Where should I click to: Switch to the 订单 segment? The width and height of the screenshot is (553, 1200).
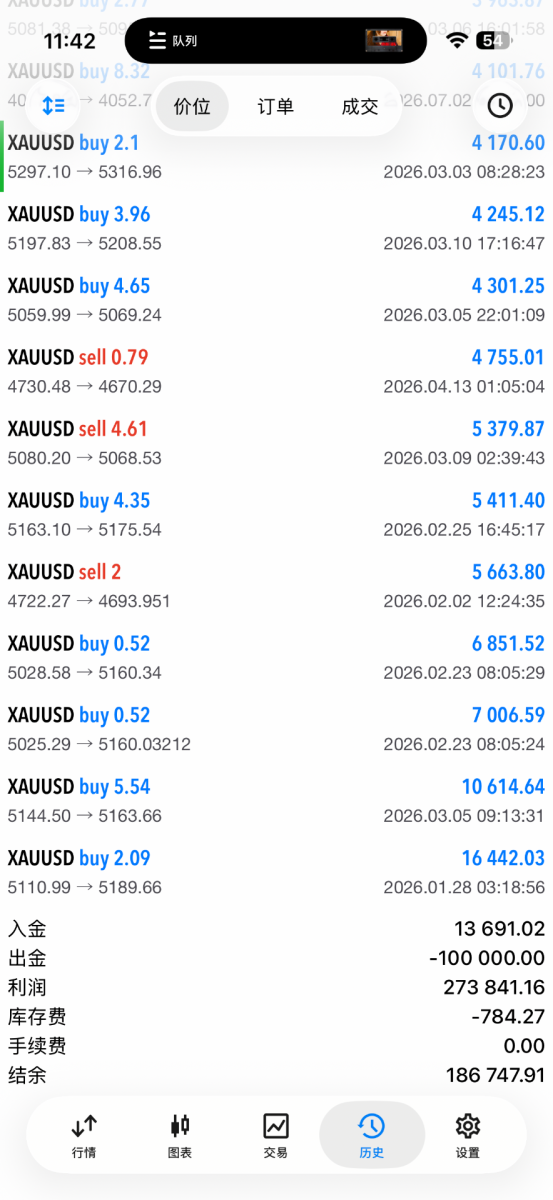pyautogui.click(x=276, y=106)
